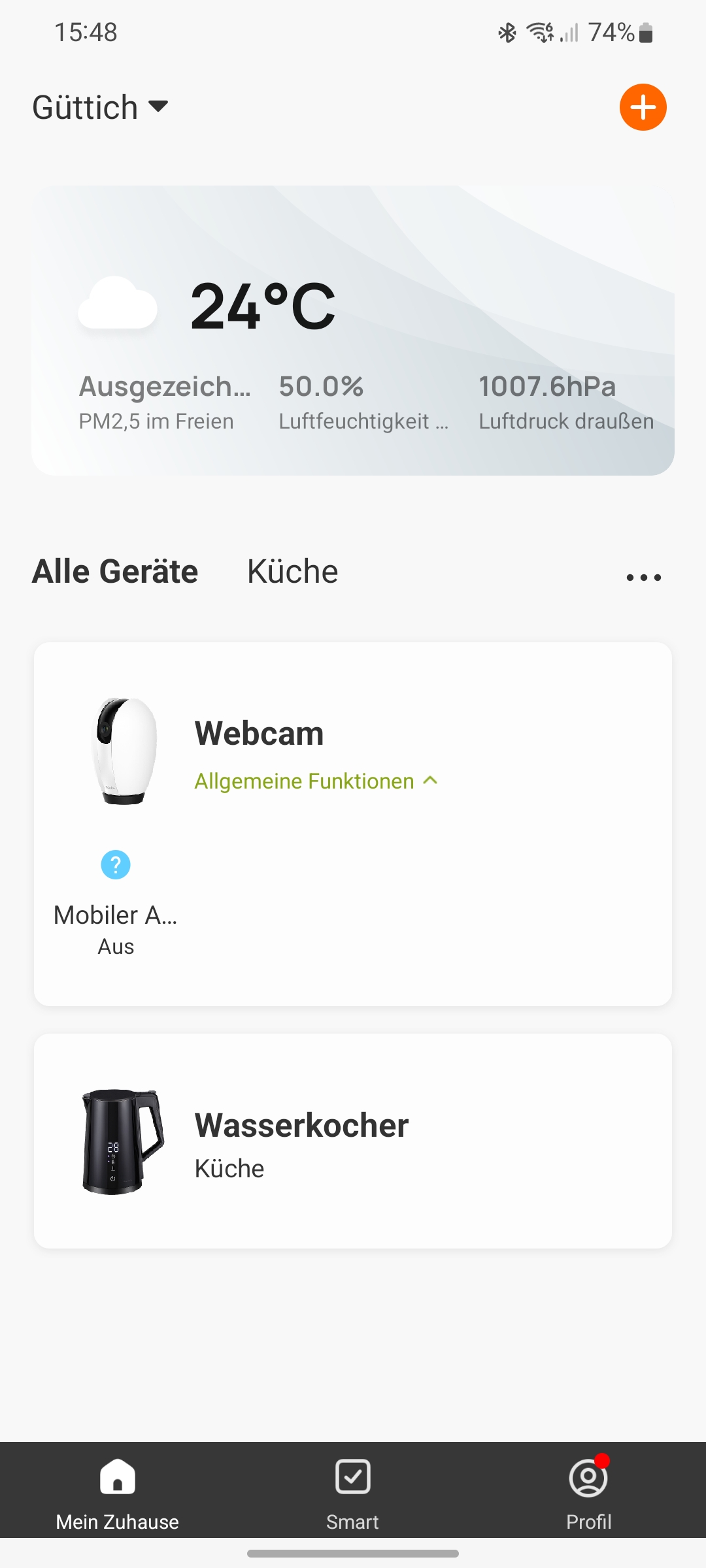706x1568 pixels.
Task: Add a new device with plus button
Action: tap(643, 107)
